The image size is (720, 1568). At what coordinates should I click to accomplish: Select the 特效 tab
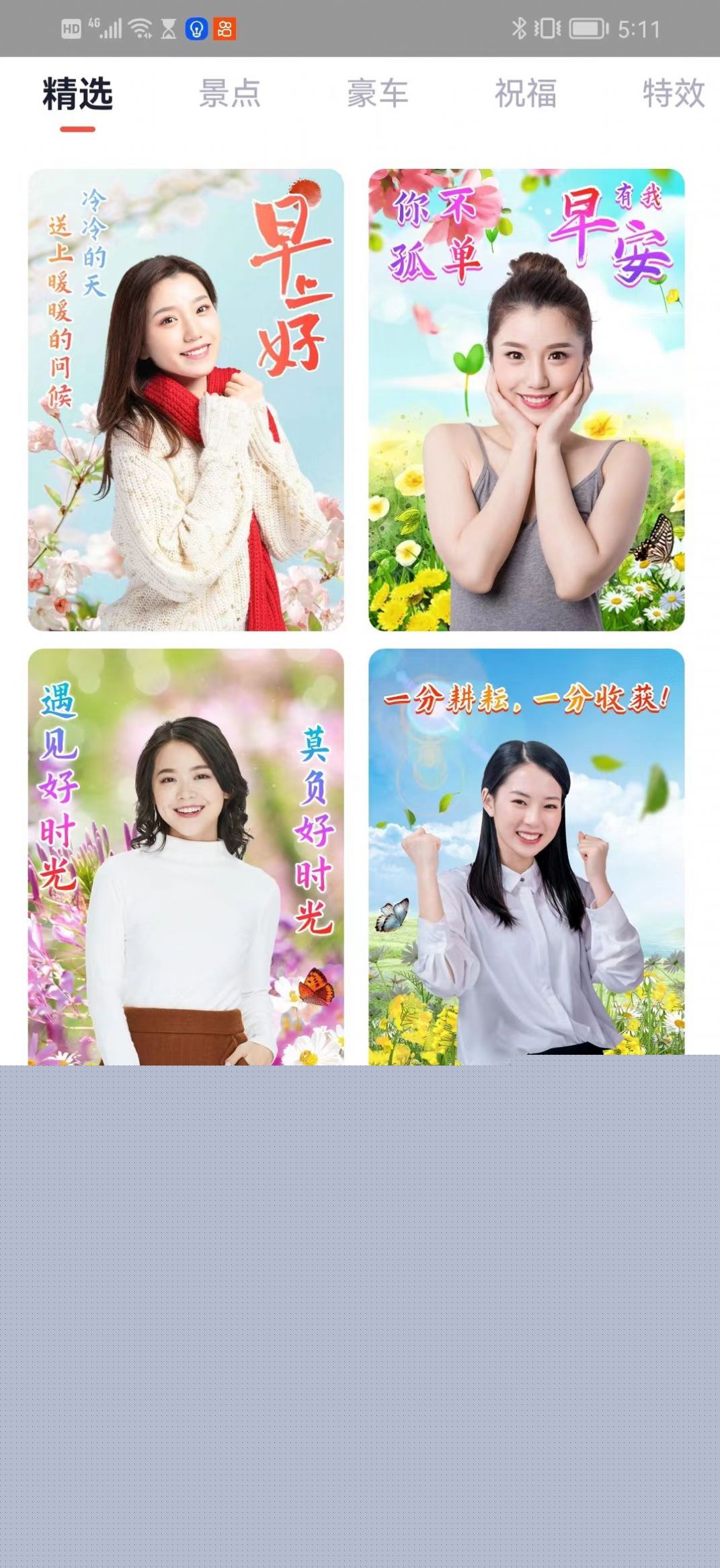click(673, 94)
